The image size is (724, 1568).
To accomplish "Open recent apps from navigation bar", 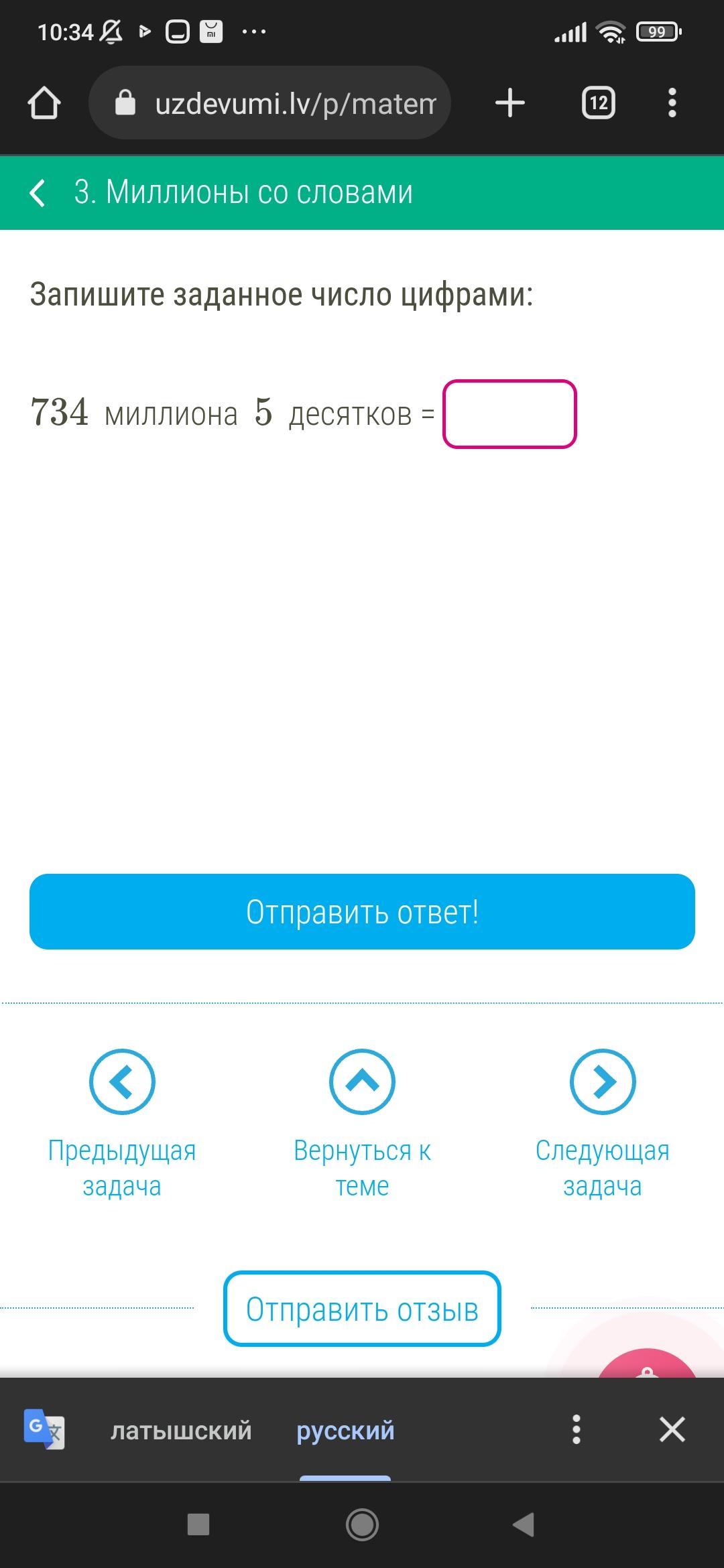I will pyautogui.click(x=198, y=1525).
